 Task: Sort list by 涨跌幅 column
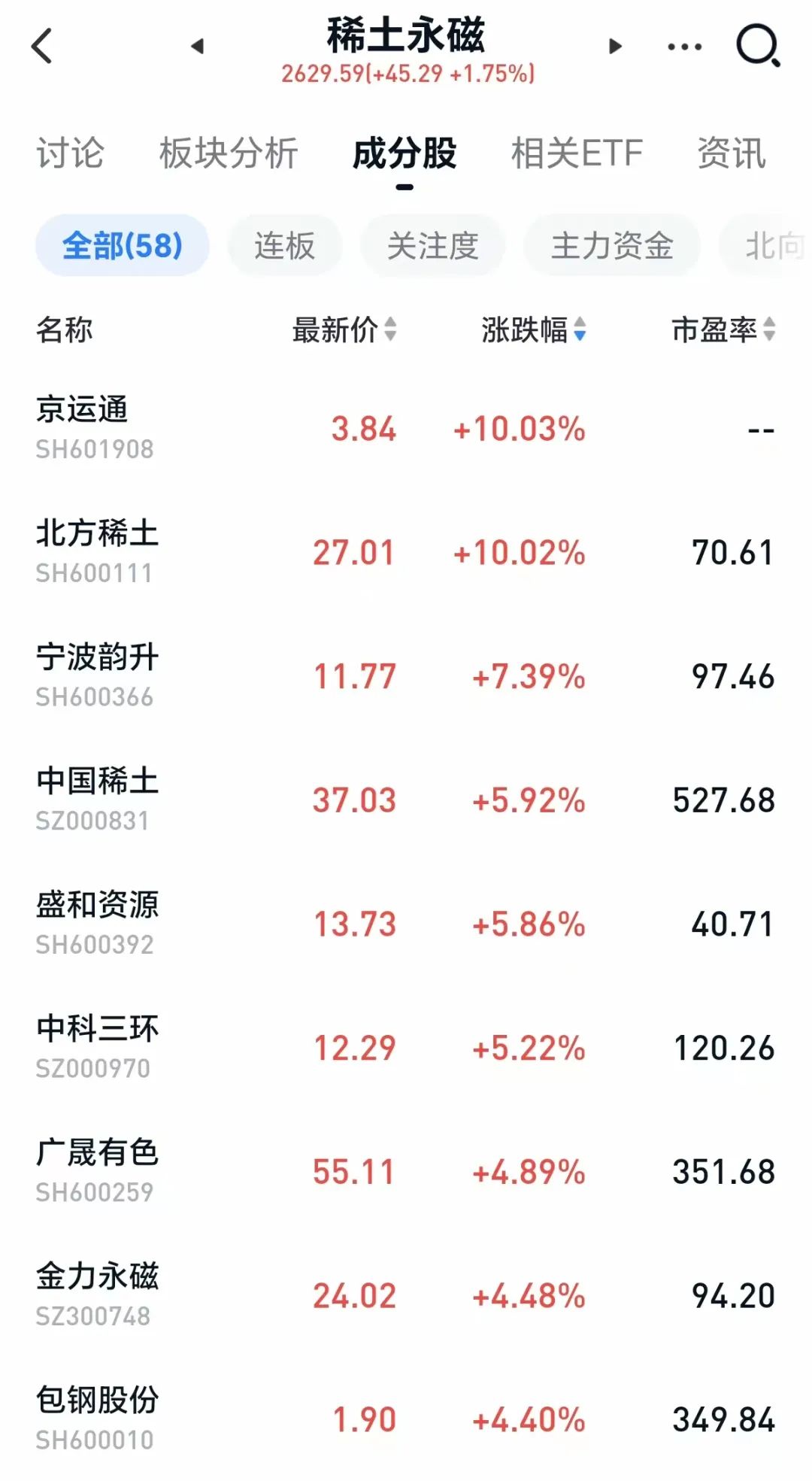pyautogui.click(x=534, y=329)
